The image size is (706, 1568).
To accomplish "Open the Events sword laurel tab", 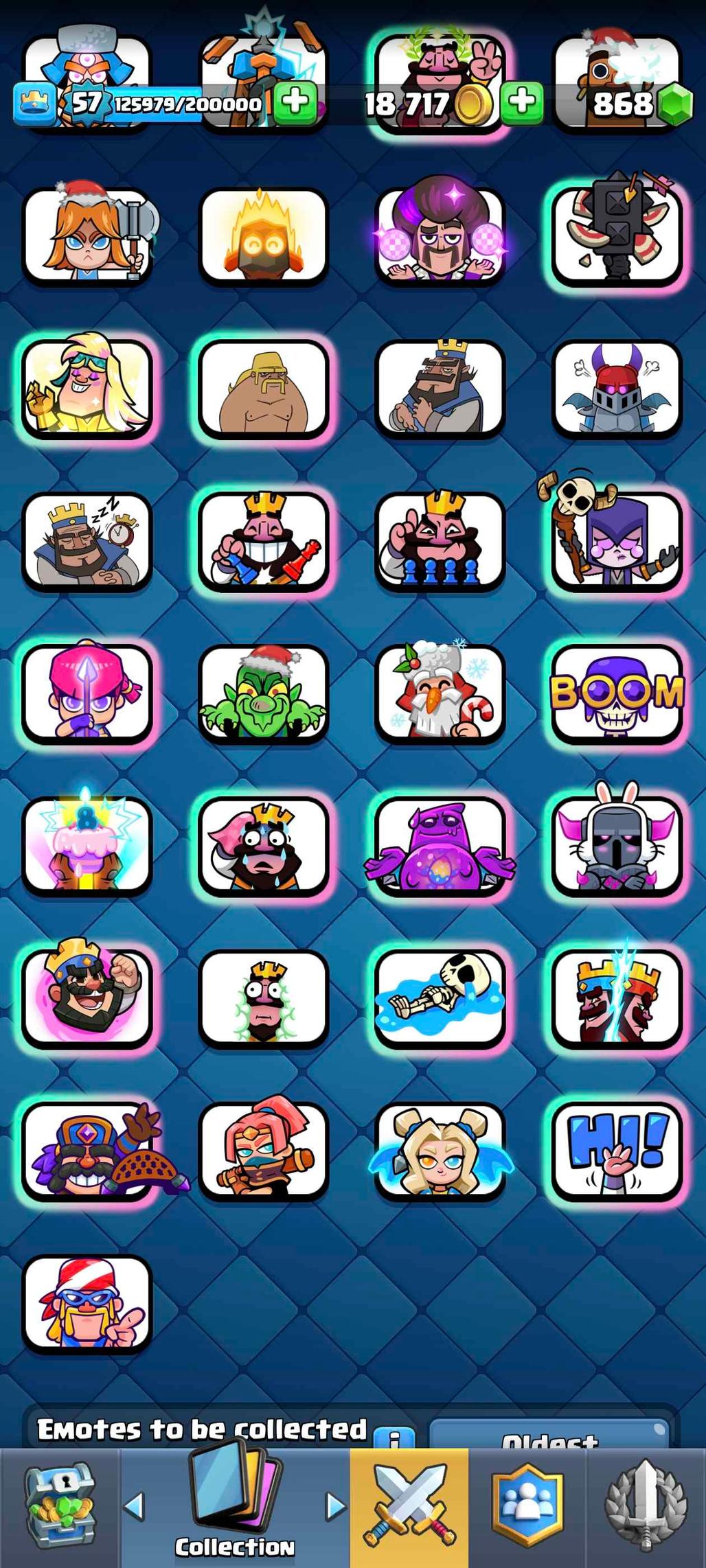I will 646,1508.
